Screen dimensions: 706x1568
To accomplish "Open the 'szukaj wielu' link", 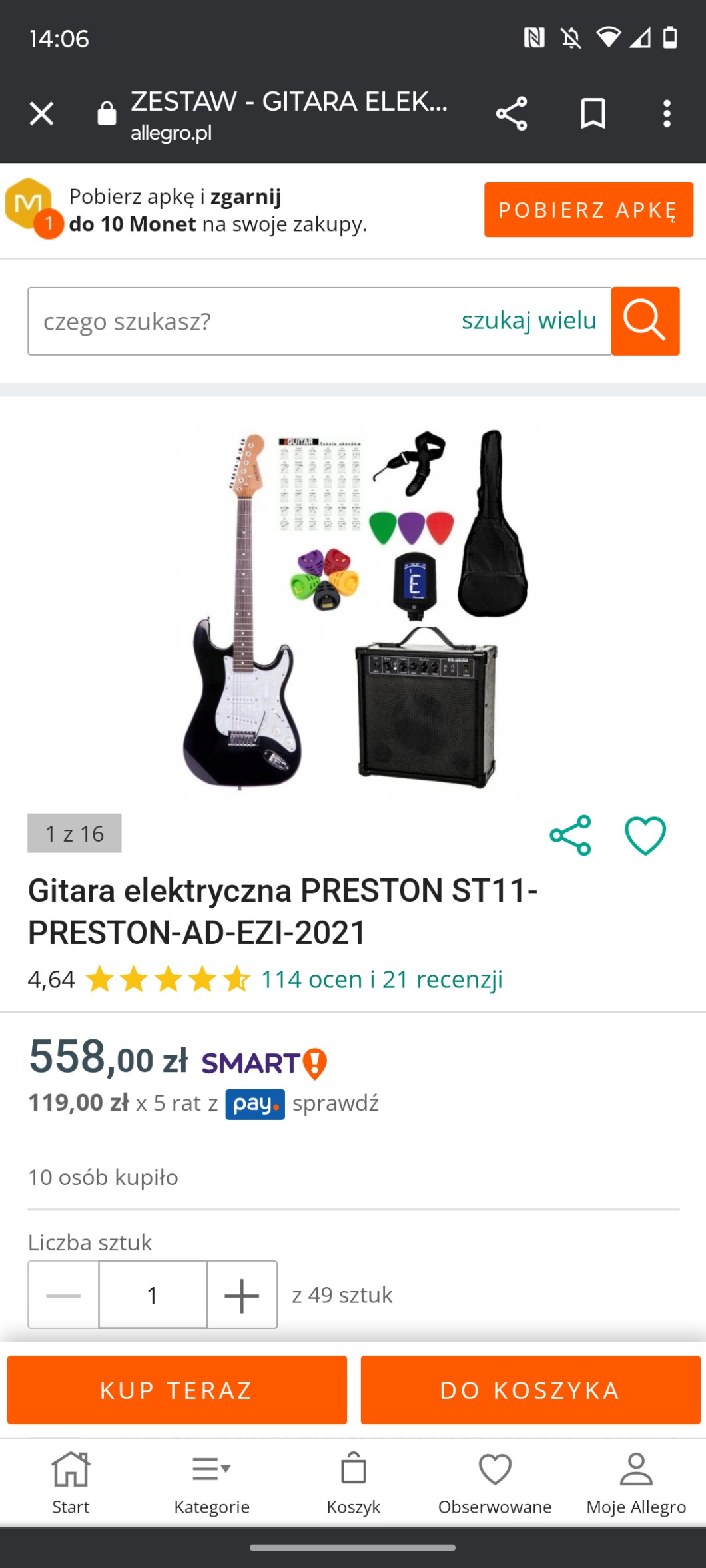I will (529, 321).
